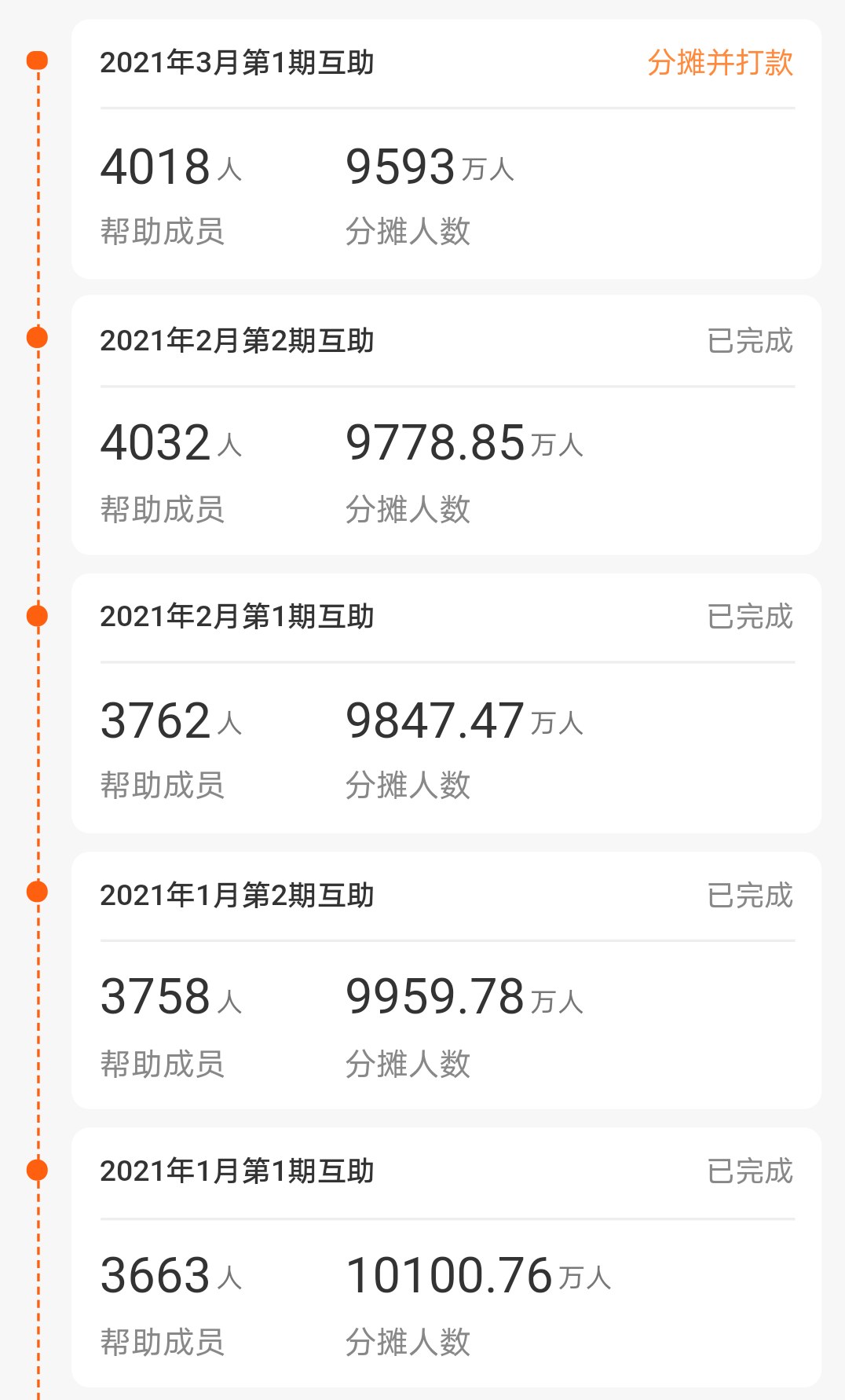
Task: Click the timeline dot beside 2021年1月第1期互助
Action: tap(35, 1171)
